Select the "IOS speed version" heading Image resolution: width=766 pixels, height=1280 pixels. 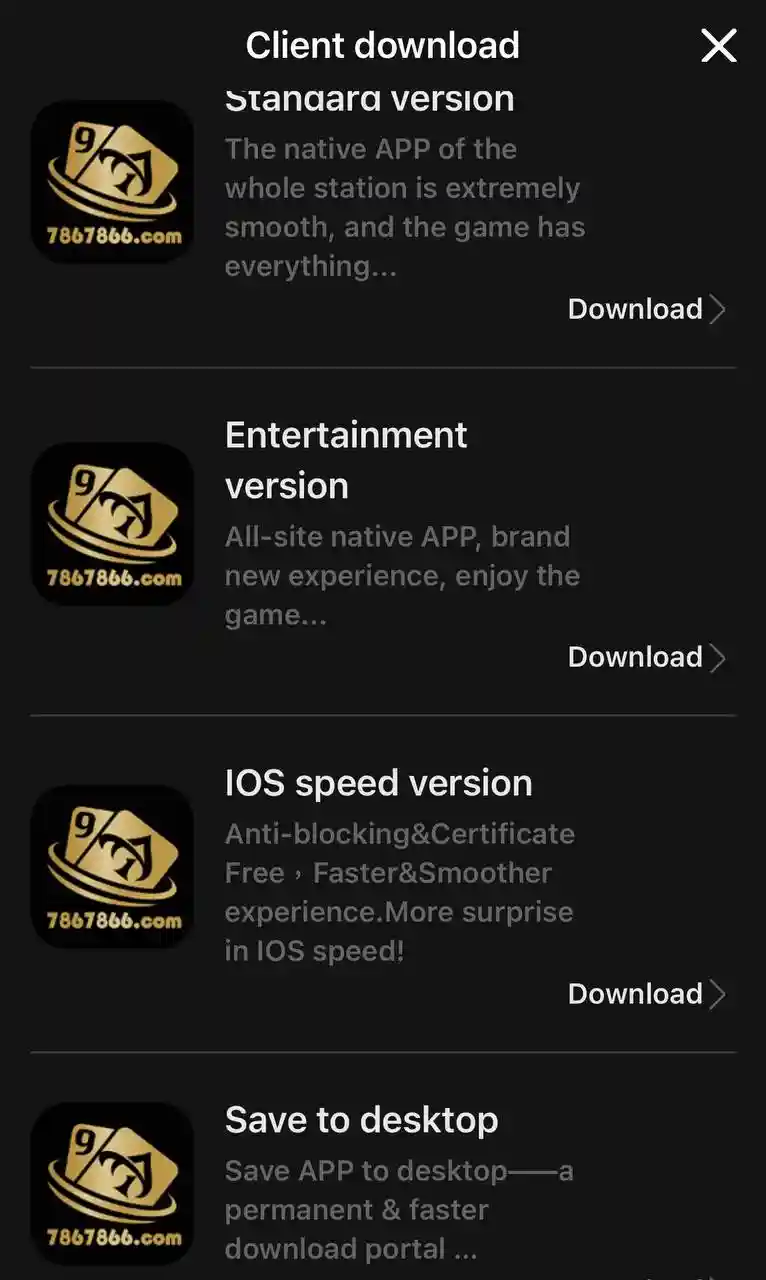379,783
